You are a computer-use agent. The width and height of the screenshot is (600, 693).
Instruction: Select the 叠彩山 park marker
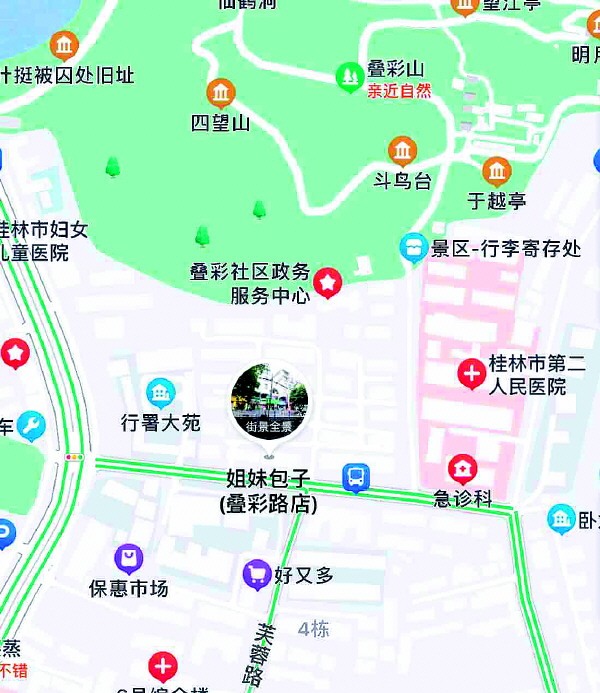click(349, 75)
